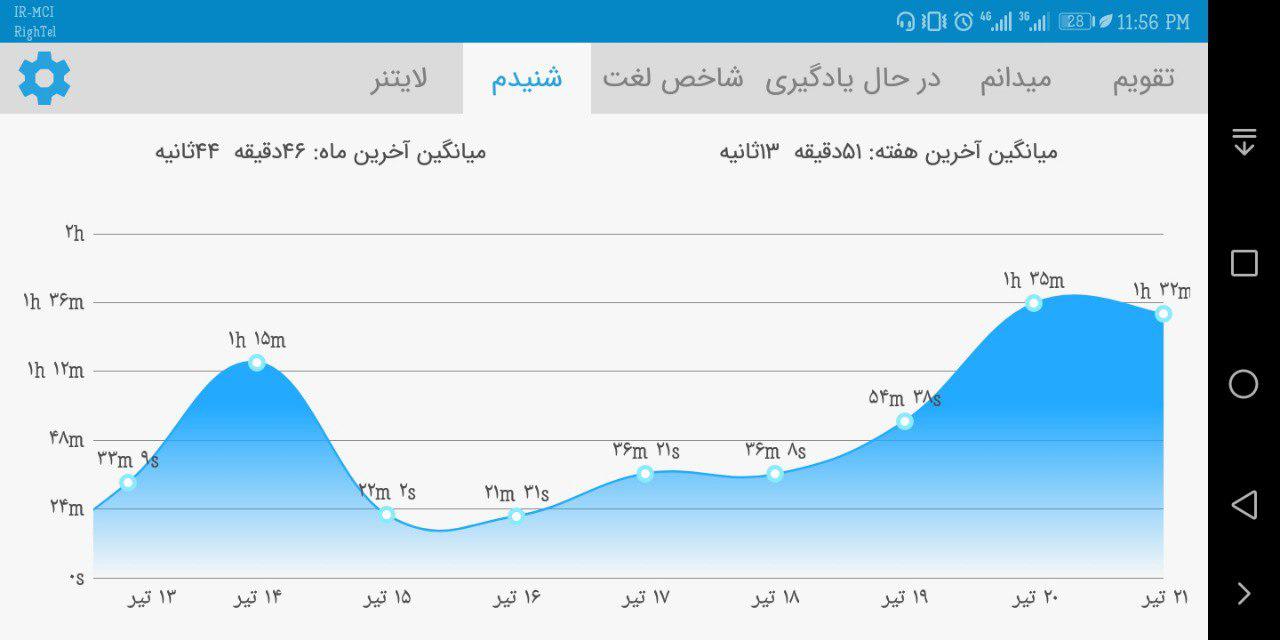Select the شنیدم tab
The image size is (1280, 640).
(x=527, y=78)
